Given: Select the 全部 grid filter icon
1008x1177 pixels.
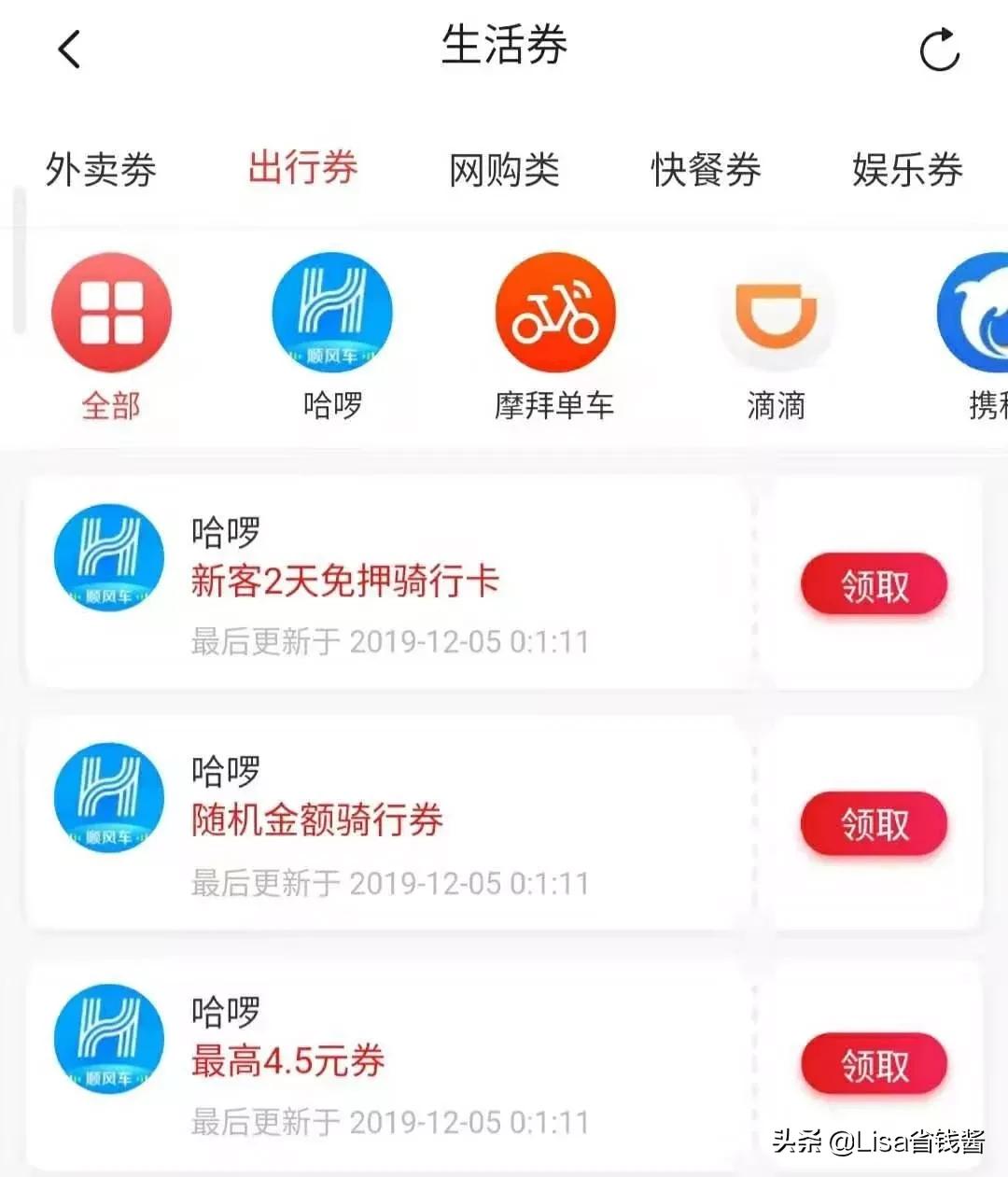Looking at the screenshot, I should [111, 313].
